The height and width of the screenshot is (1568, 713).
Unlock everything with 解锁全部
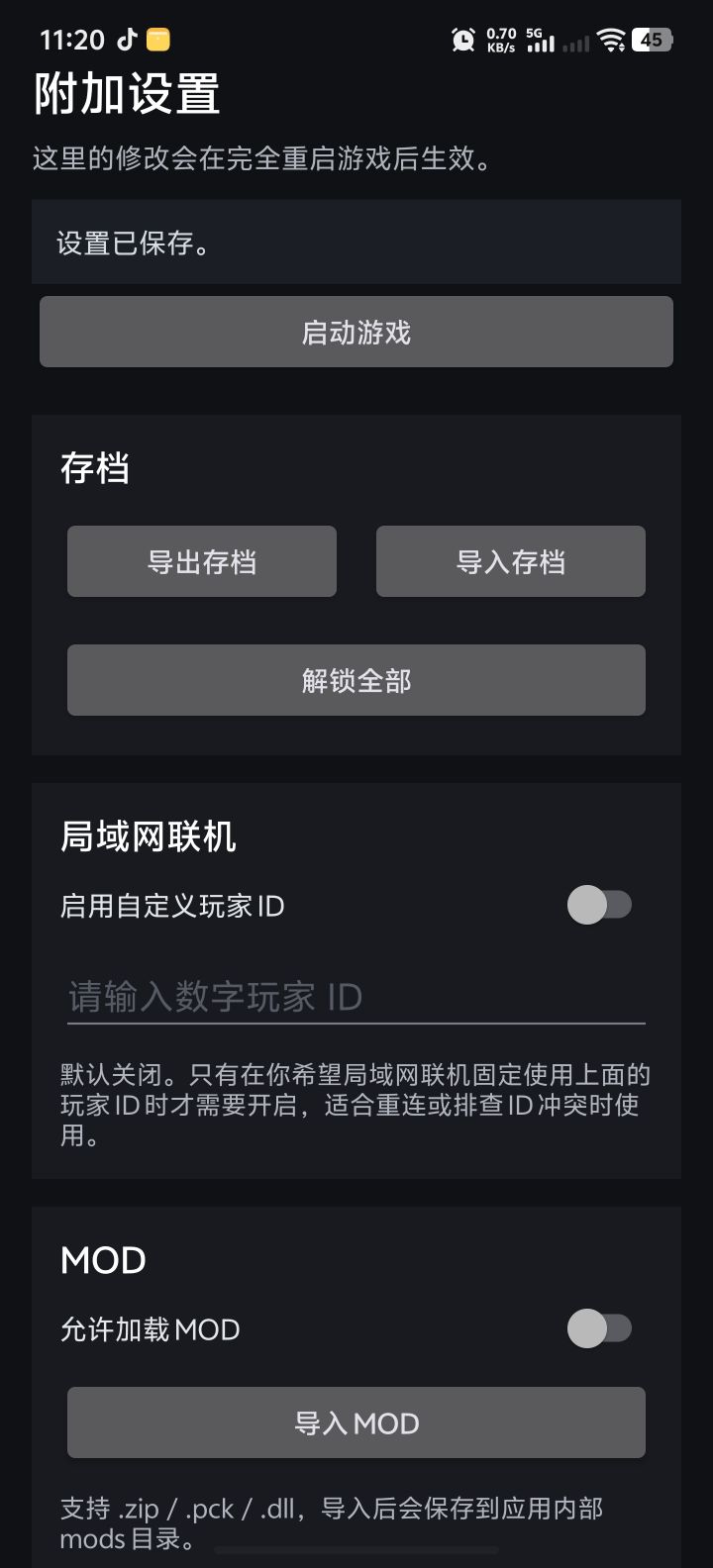coord(356,680)
